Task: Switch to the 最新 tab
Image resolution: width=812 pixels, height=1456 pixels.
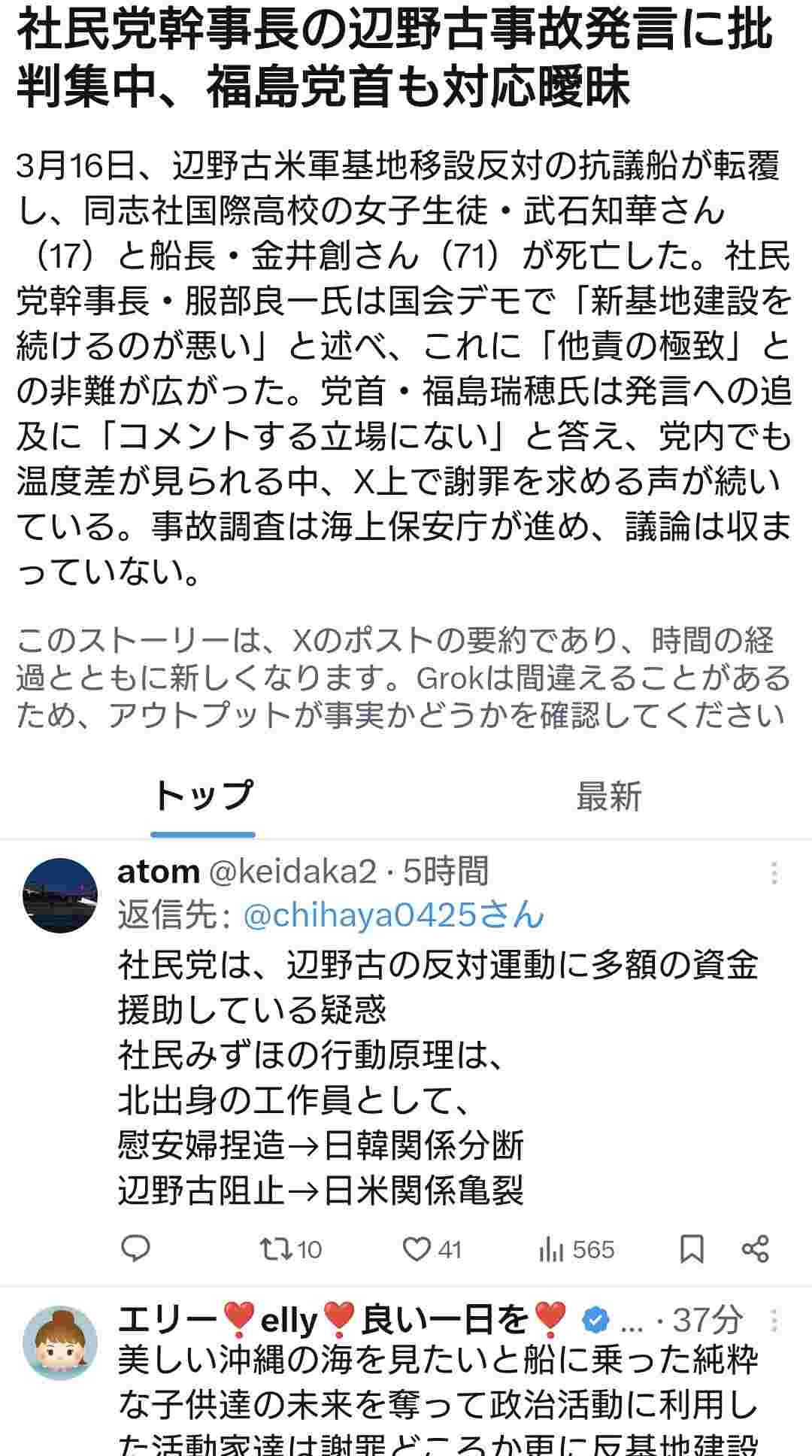Action: click(x=608, y=796)
